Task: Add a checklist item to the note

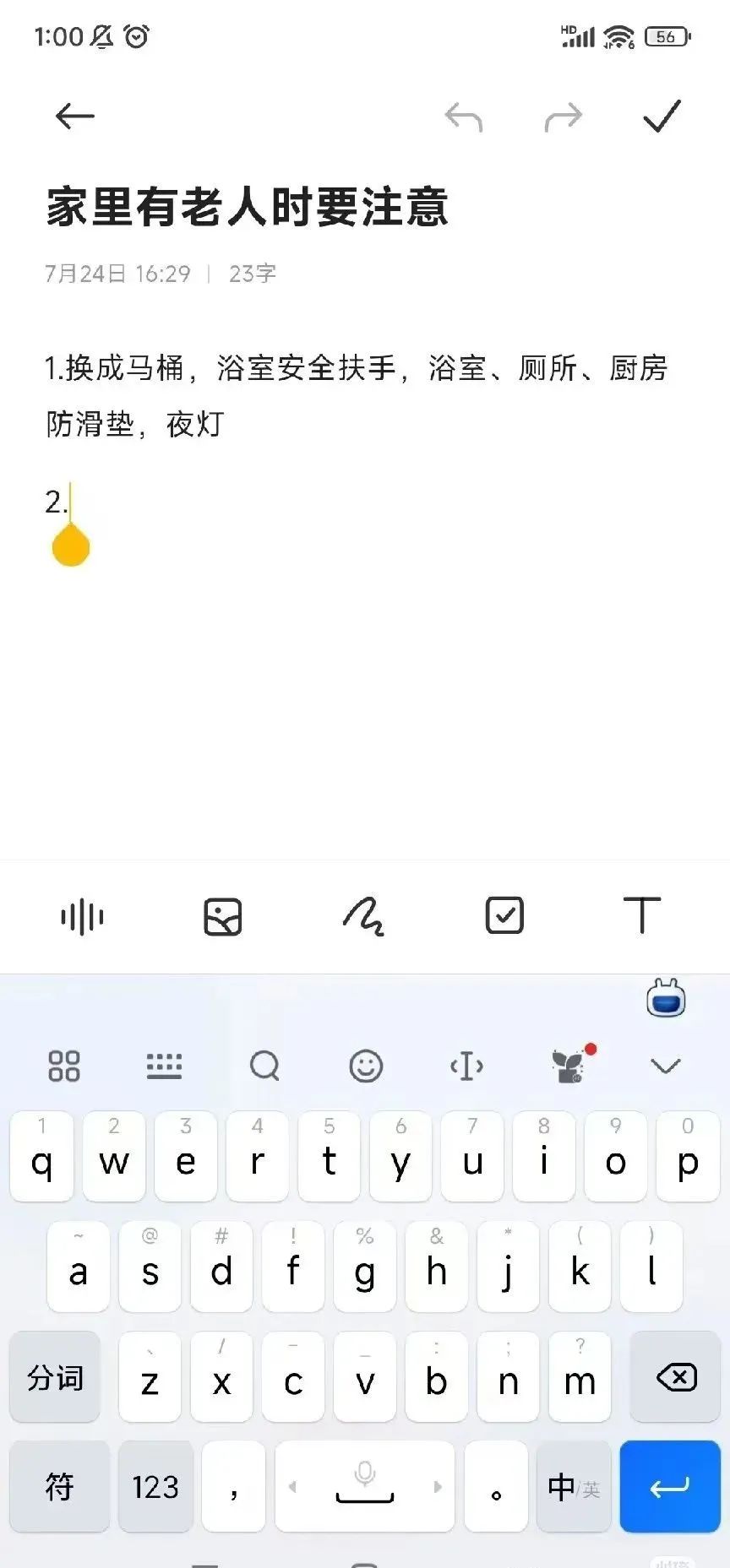Action: click(504, 915)
